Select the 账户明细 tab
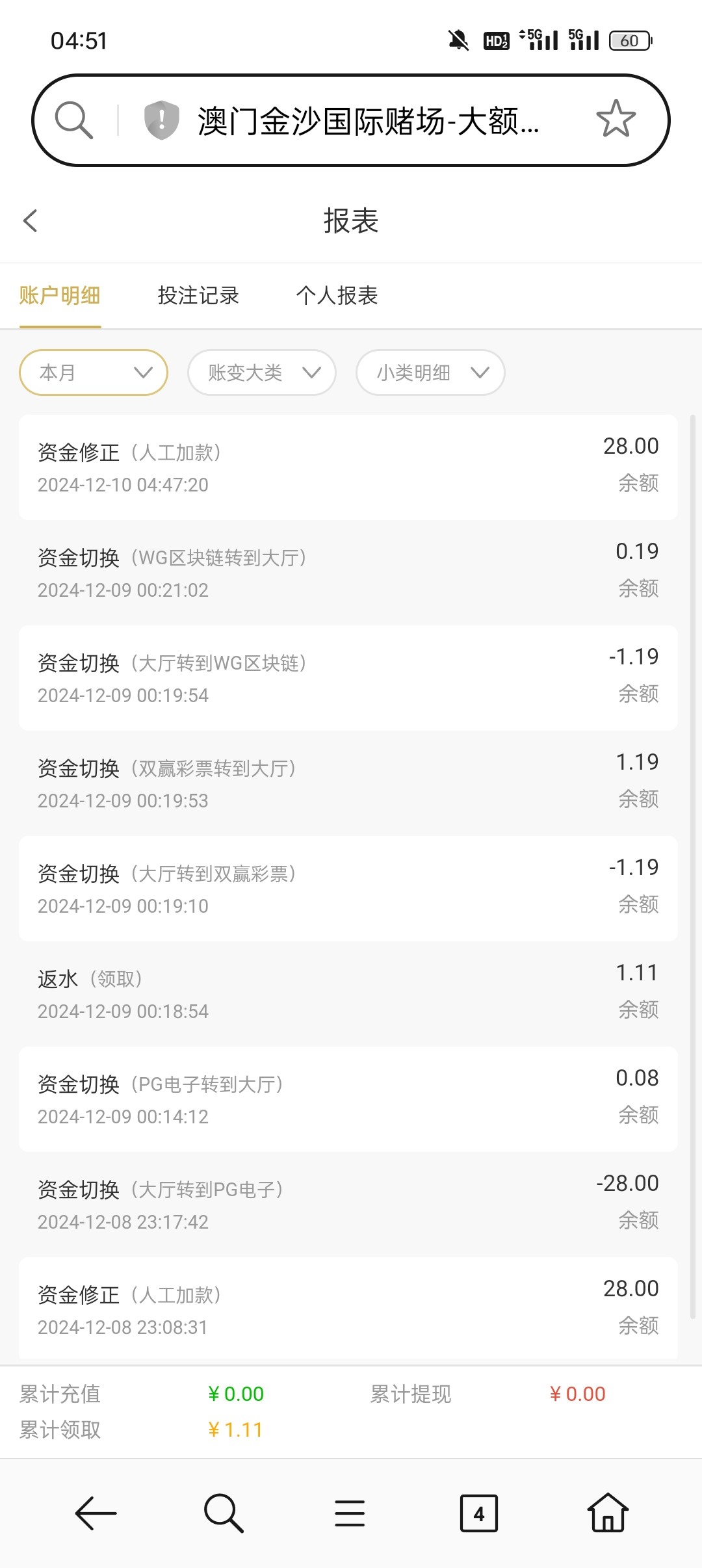Image resolution: width=702 pixels, height=1568 pixels. click(60, 295)
